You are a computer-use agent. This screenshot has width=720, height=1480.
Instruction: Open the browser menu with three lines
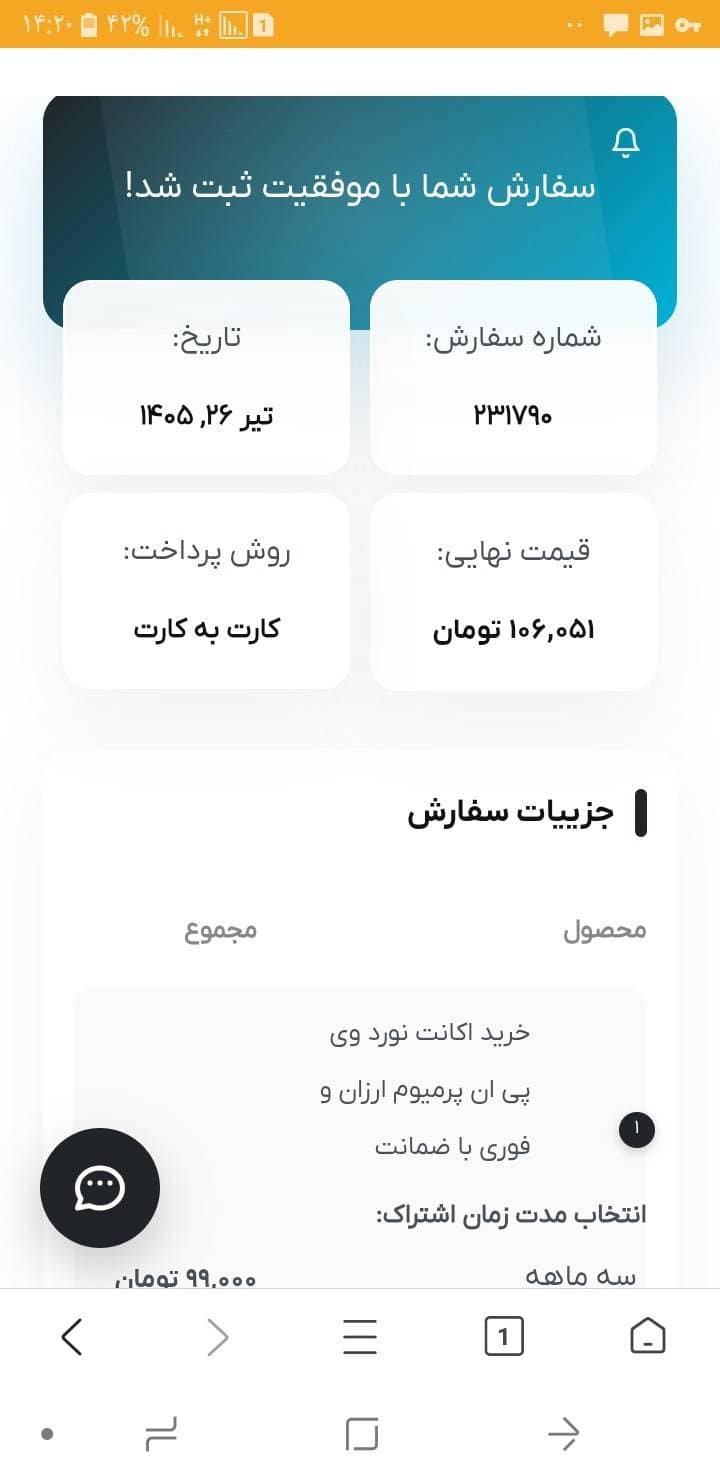(360, 1336)
